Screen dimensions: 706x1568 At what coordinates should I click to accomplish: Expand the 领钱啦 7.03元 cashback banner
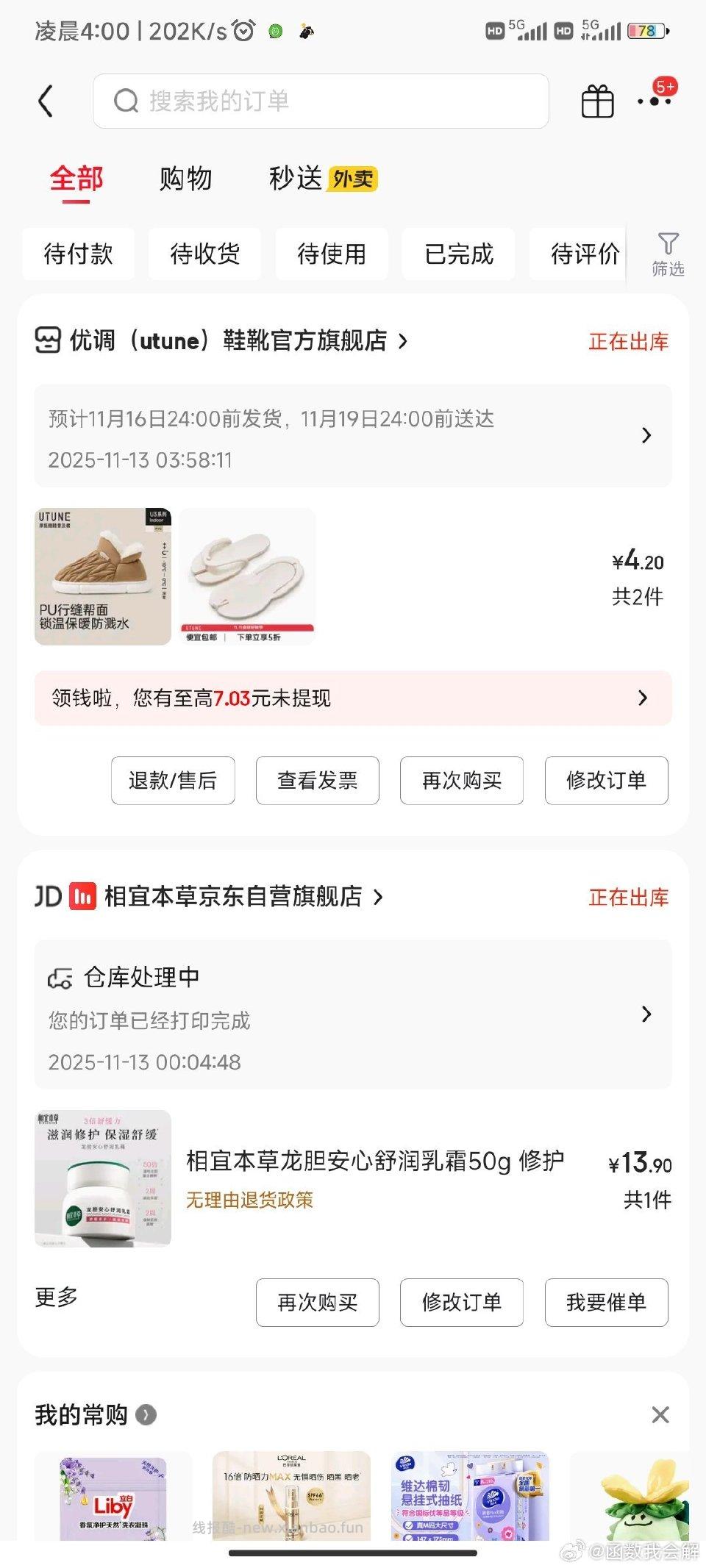pos(647,698)
